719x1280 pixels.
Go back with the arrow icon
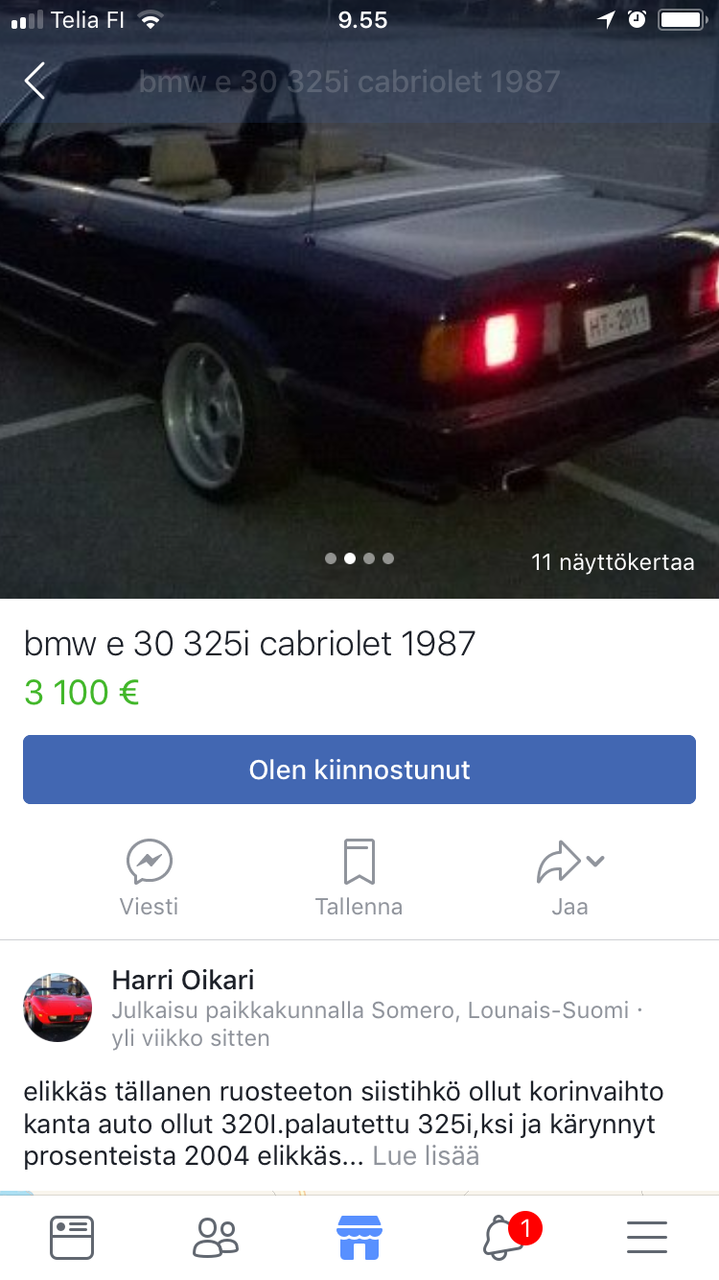36,81
